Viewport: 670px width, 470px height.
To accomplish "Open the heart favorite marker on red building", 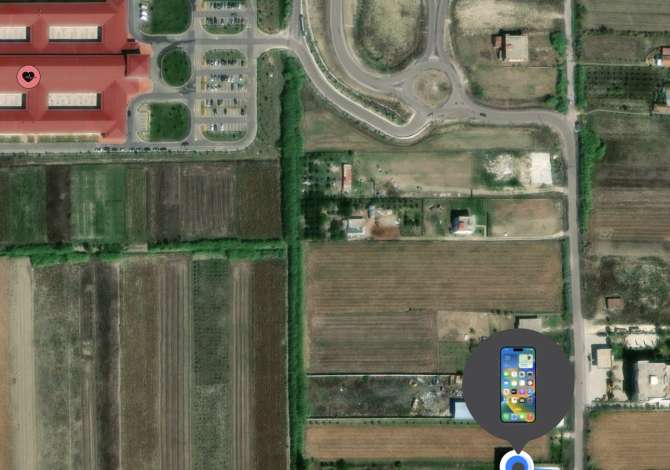I will [30, 76].
